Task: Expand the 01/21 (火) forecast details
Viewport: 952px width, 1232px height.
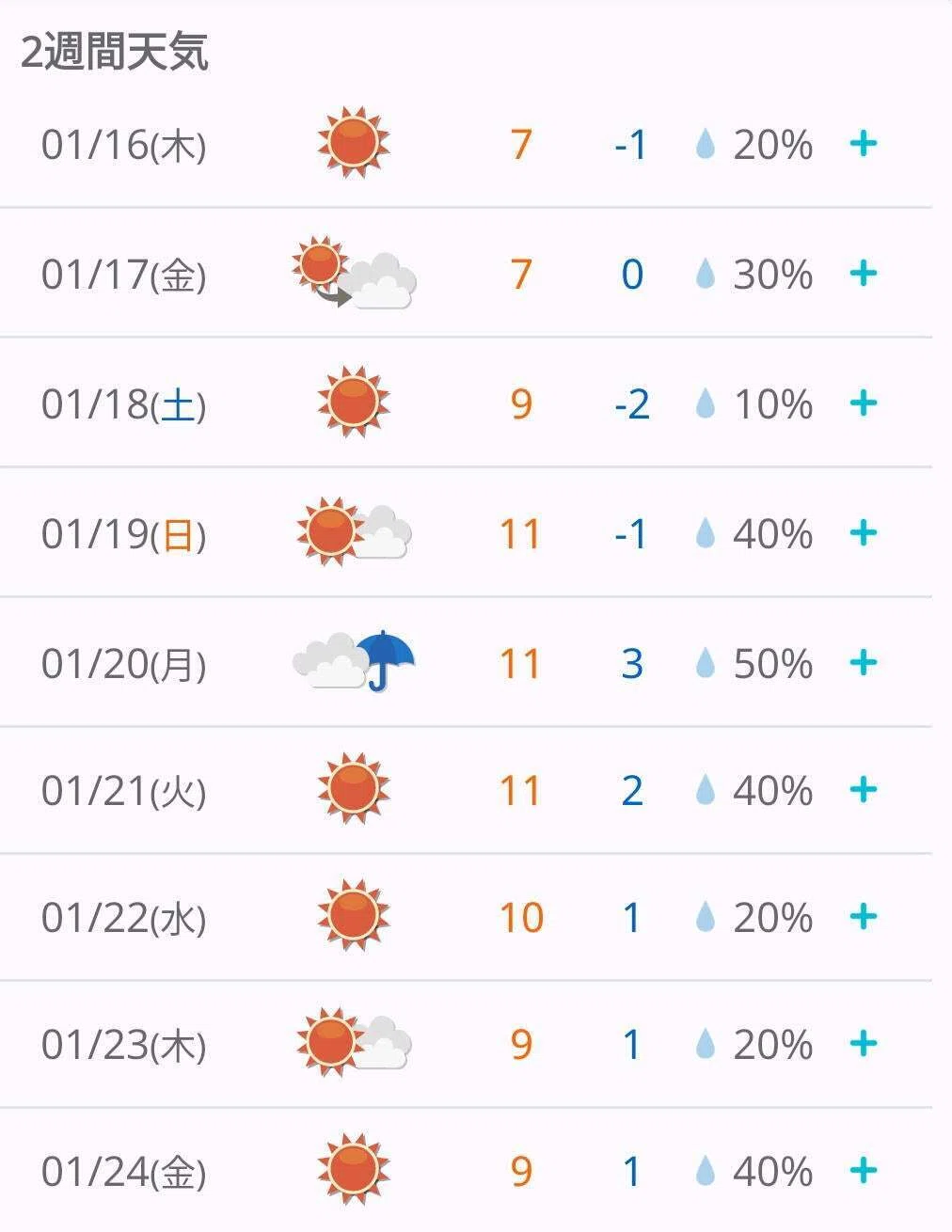Action: [x=863, y=790]
